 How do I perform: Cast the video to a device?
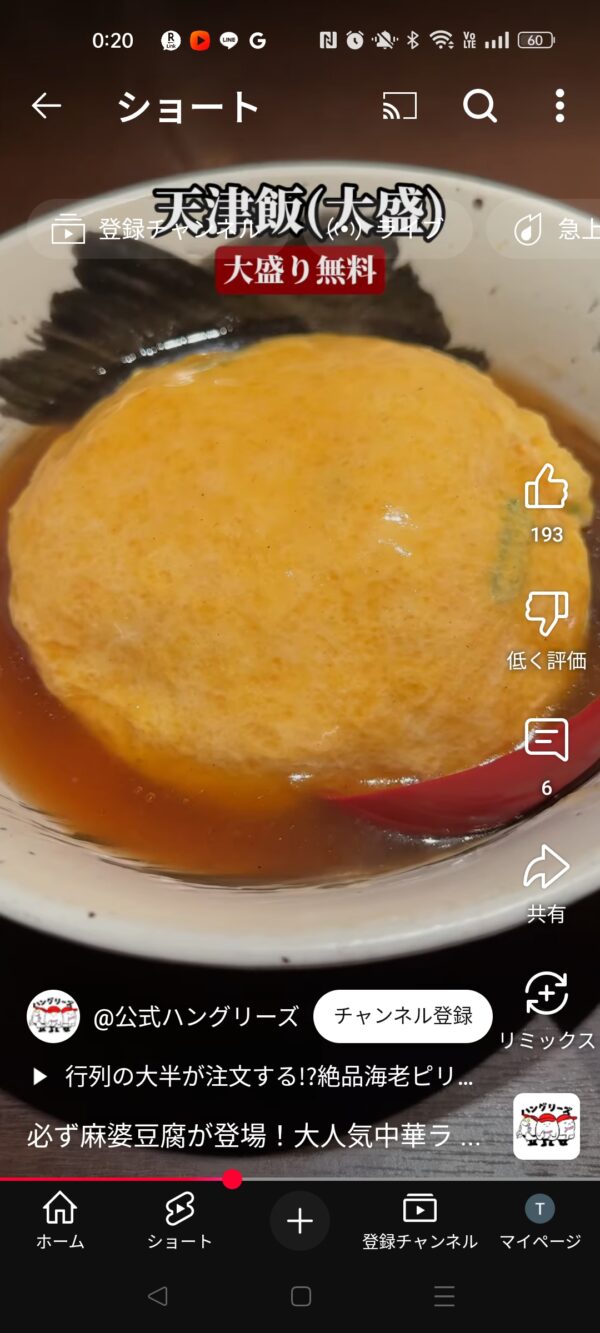pos(399,105)
